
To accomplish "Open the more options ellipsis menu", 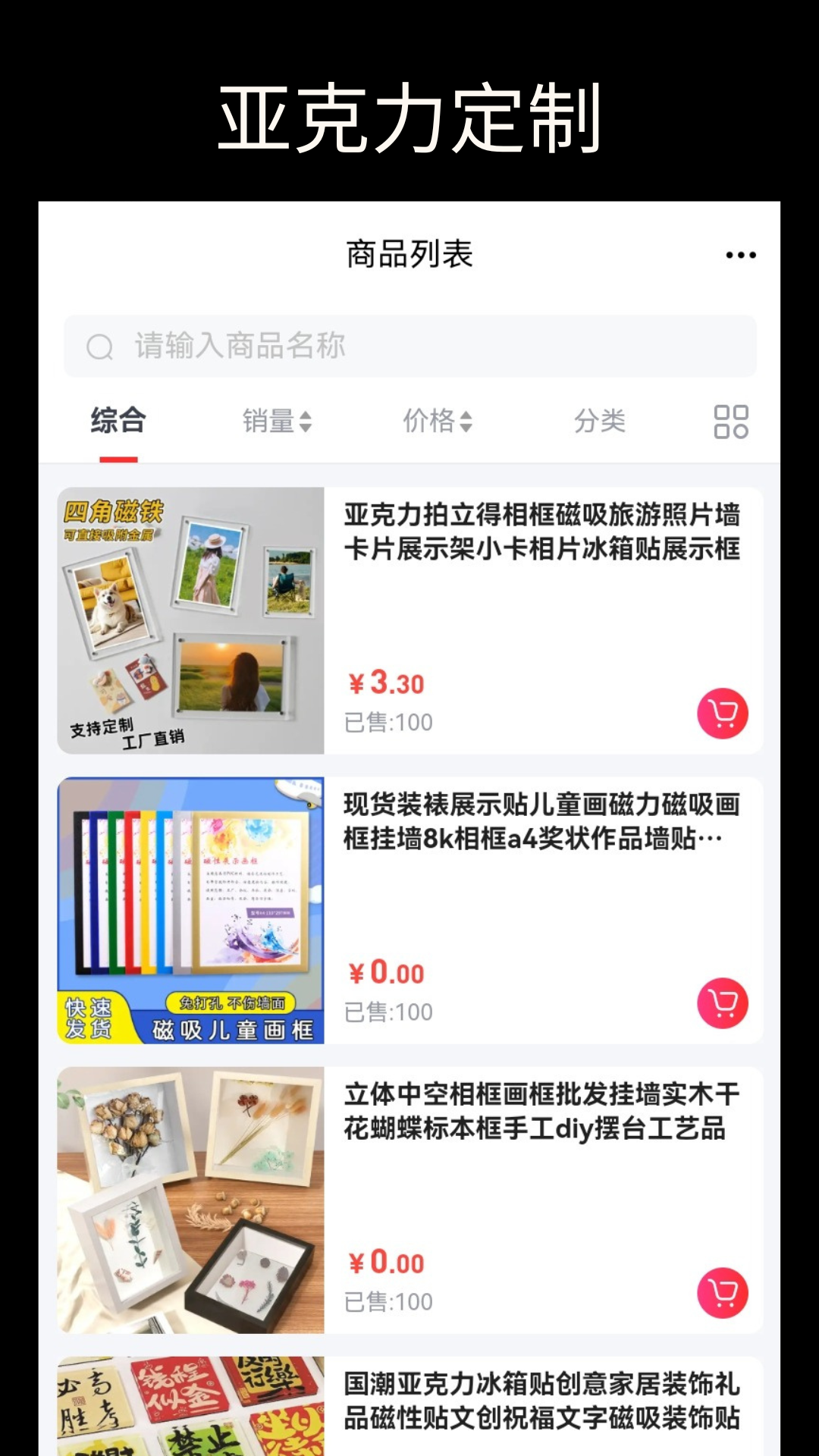I will (740, 255).
